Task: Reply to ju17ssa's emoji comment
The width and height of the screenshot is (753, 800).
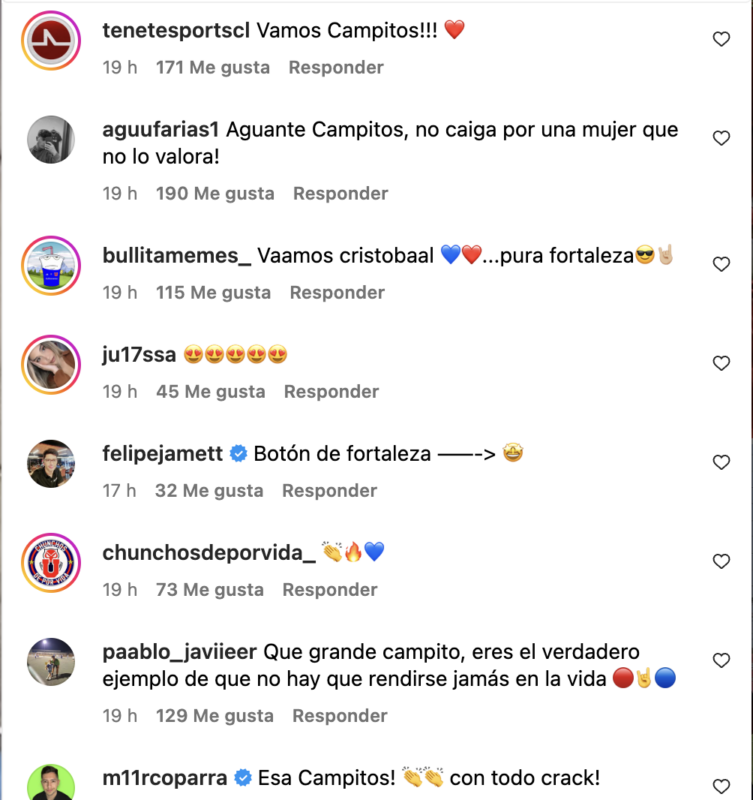Action: [x=331, y=391]
